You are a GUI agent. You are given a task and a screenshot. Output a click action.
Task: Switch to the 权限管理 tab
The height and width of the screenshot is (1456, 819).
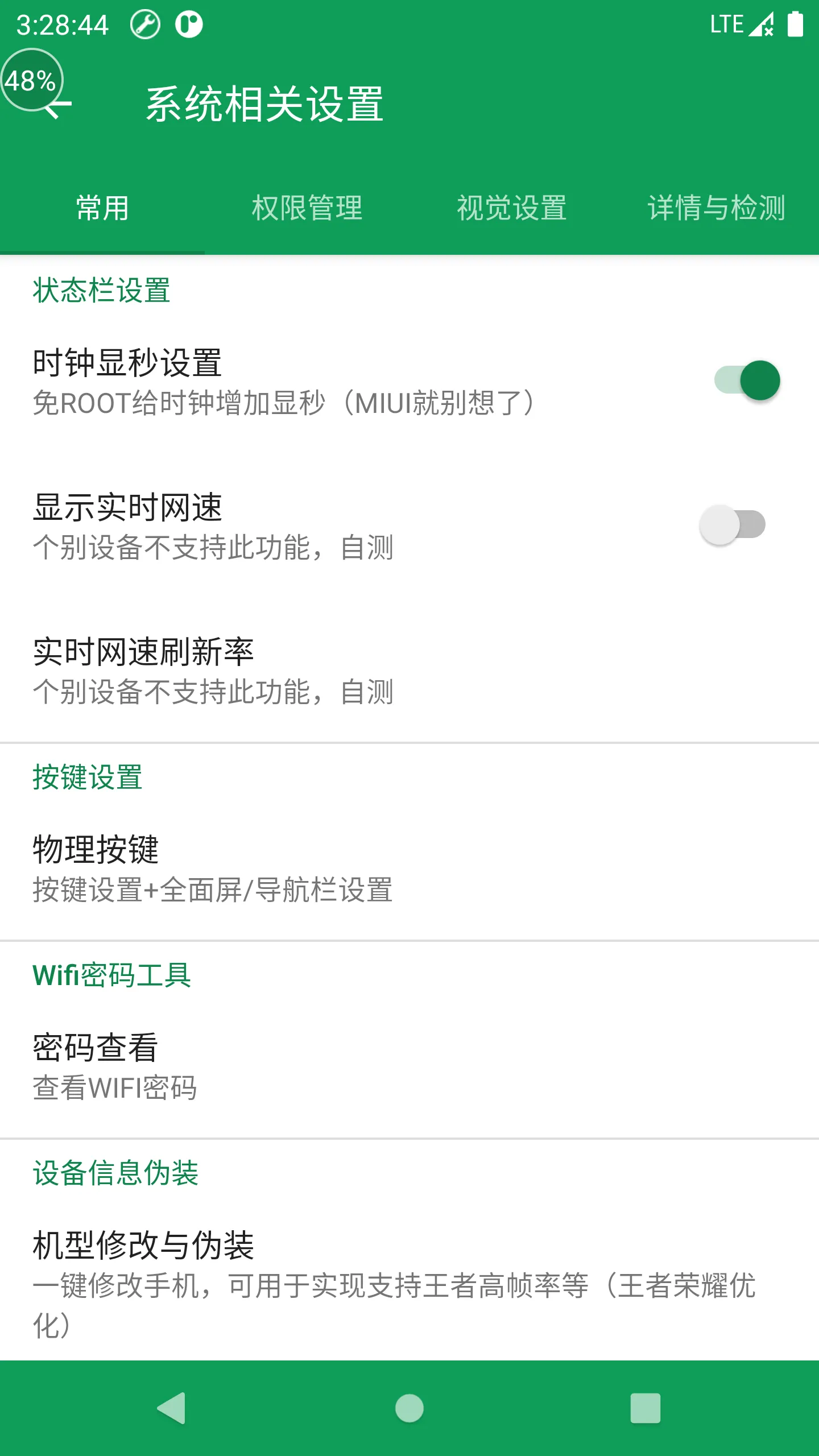[x=307, y=208]
